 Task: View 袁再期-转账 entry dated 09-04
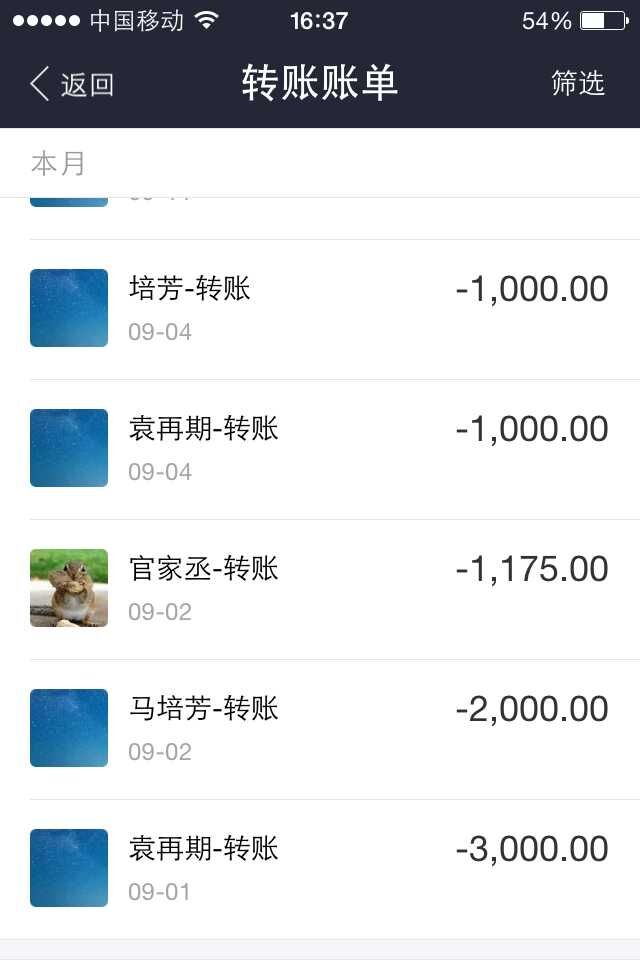[320, 448]
